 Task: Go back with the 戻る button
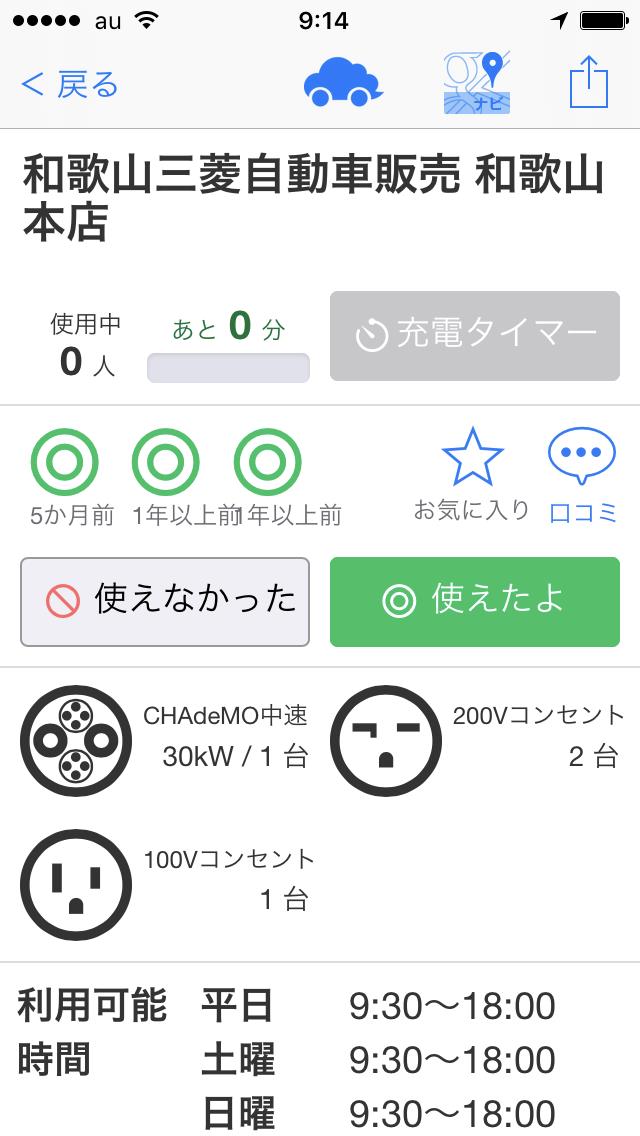[70, 85]
